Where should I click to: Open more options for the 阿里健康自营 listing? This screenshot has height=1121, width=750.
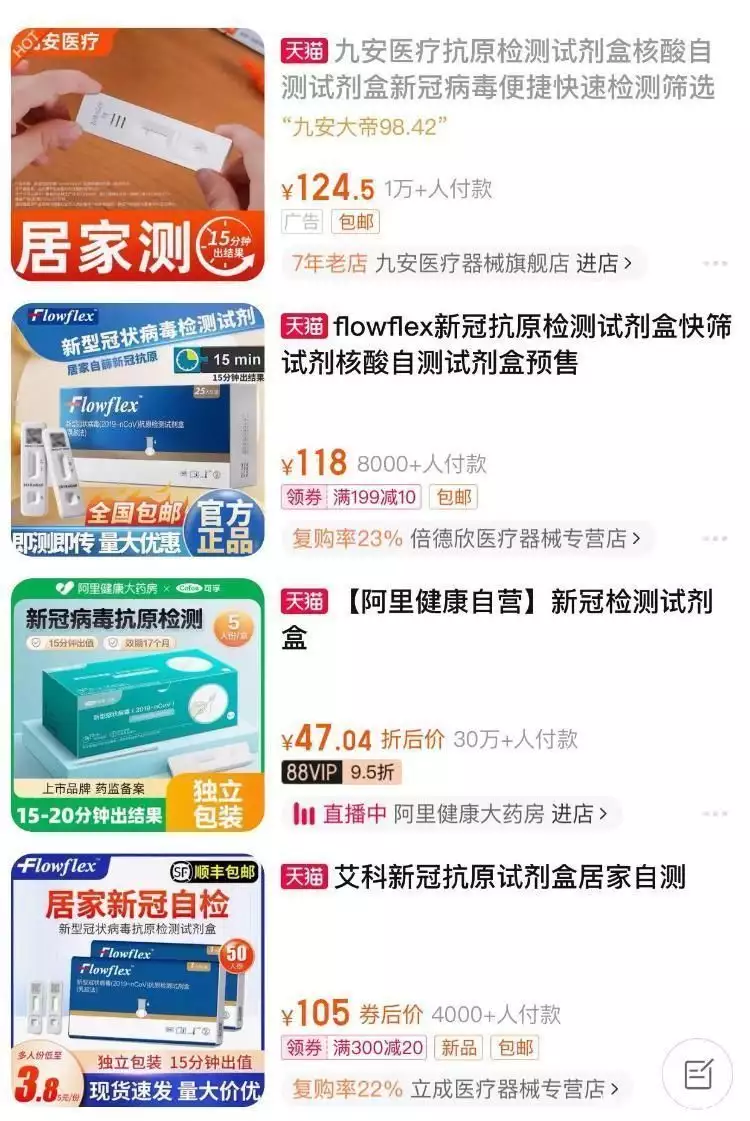[714, 814]
